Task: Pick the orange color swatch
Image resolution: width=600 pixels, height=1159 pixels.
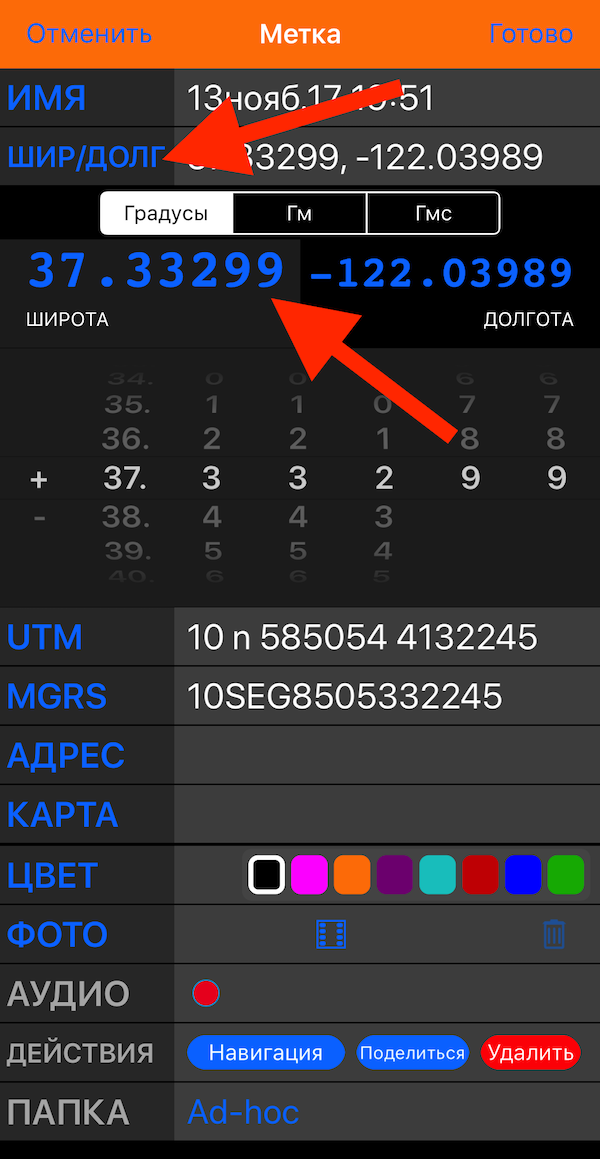Action: 352,875
